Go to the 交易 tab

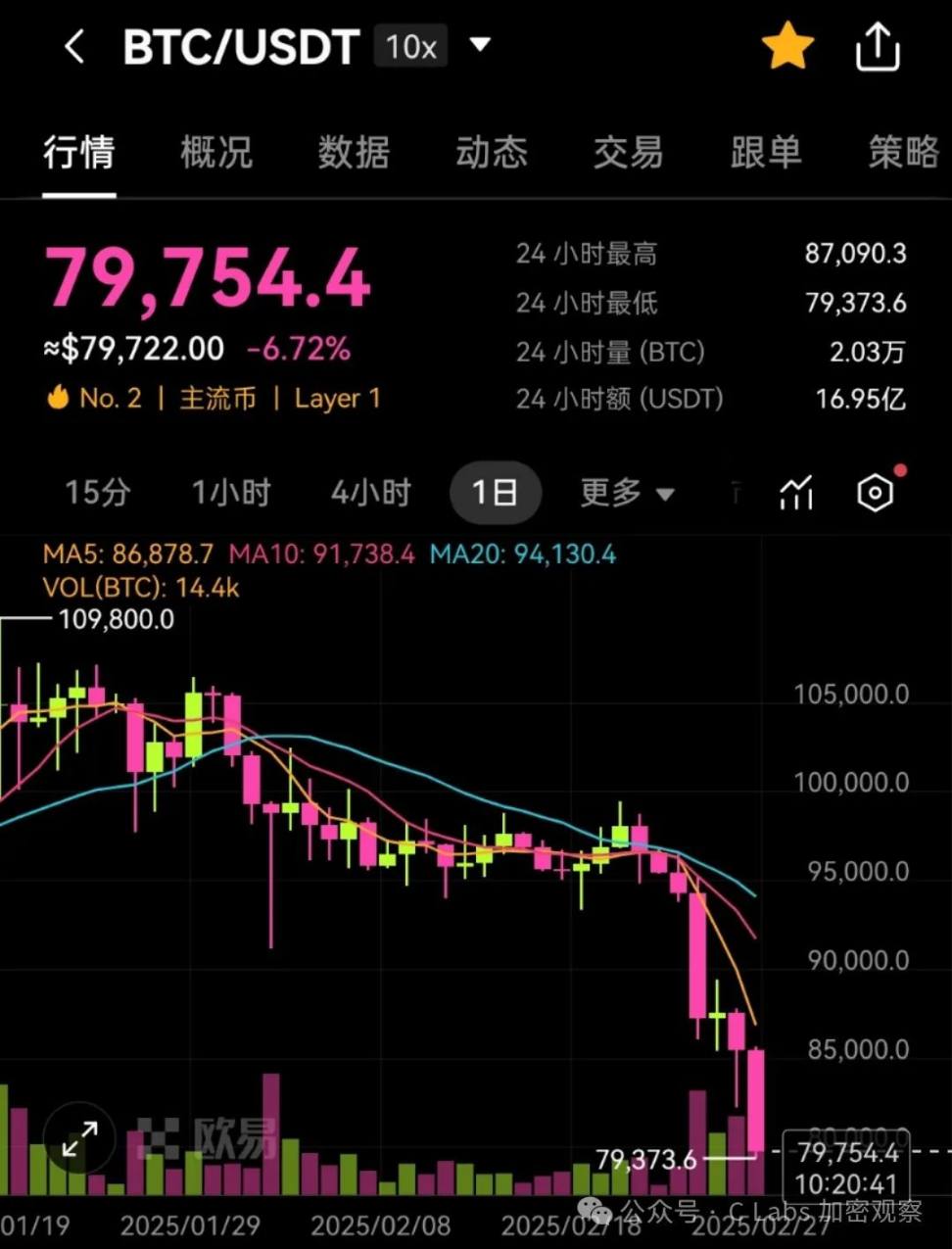(628, 153)
